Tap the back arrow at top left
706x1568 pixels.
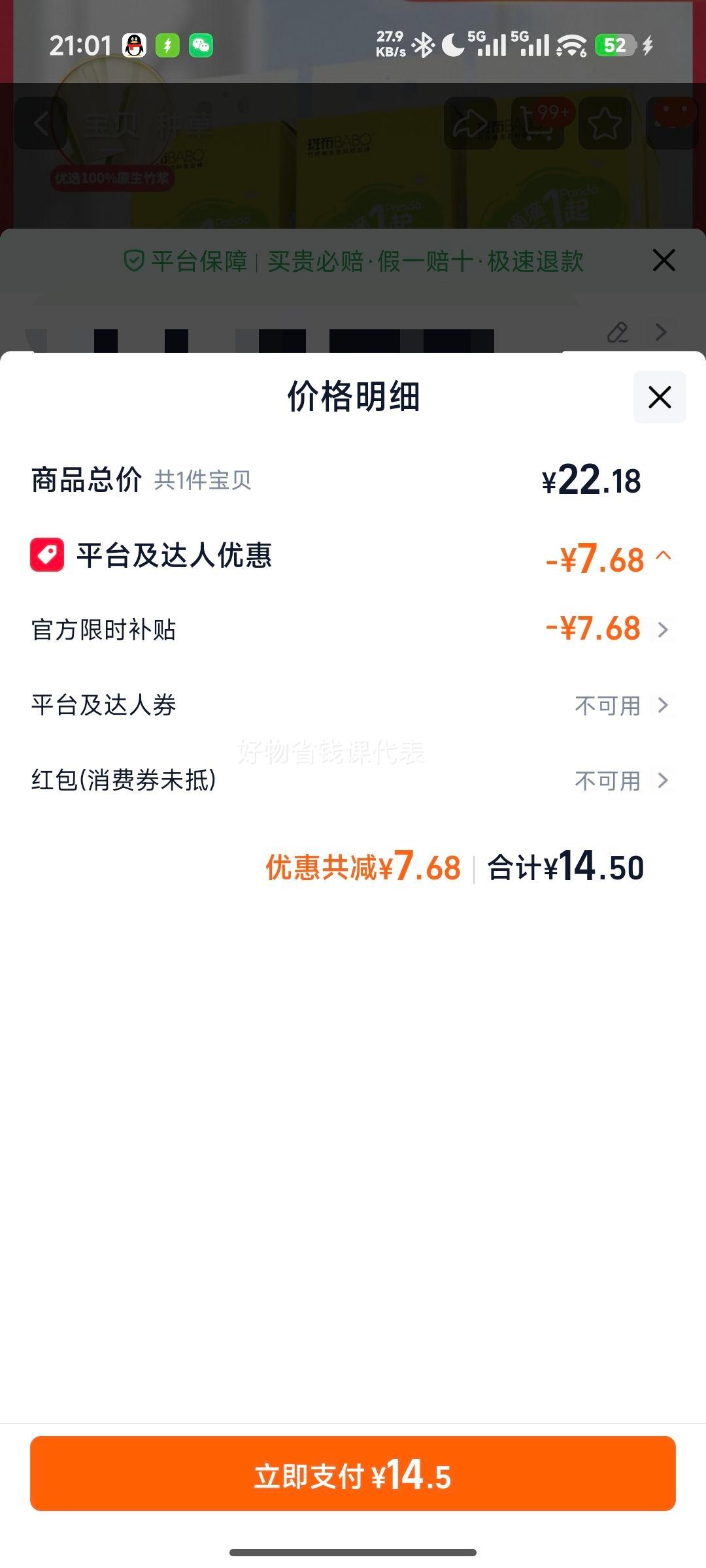(39, 124)
